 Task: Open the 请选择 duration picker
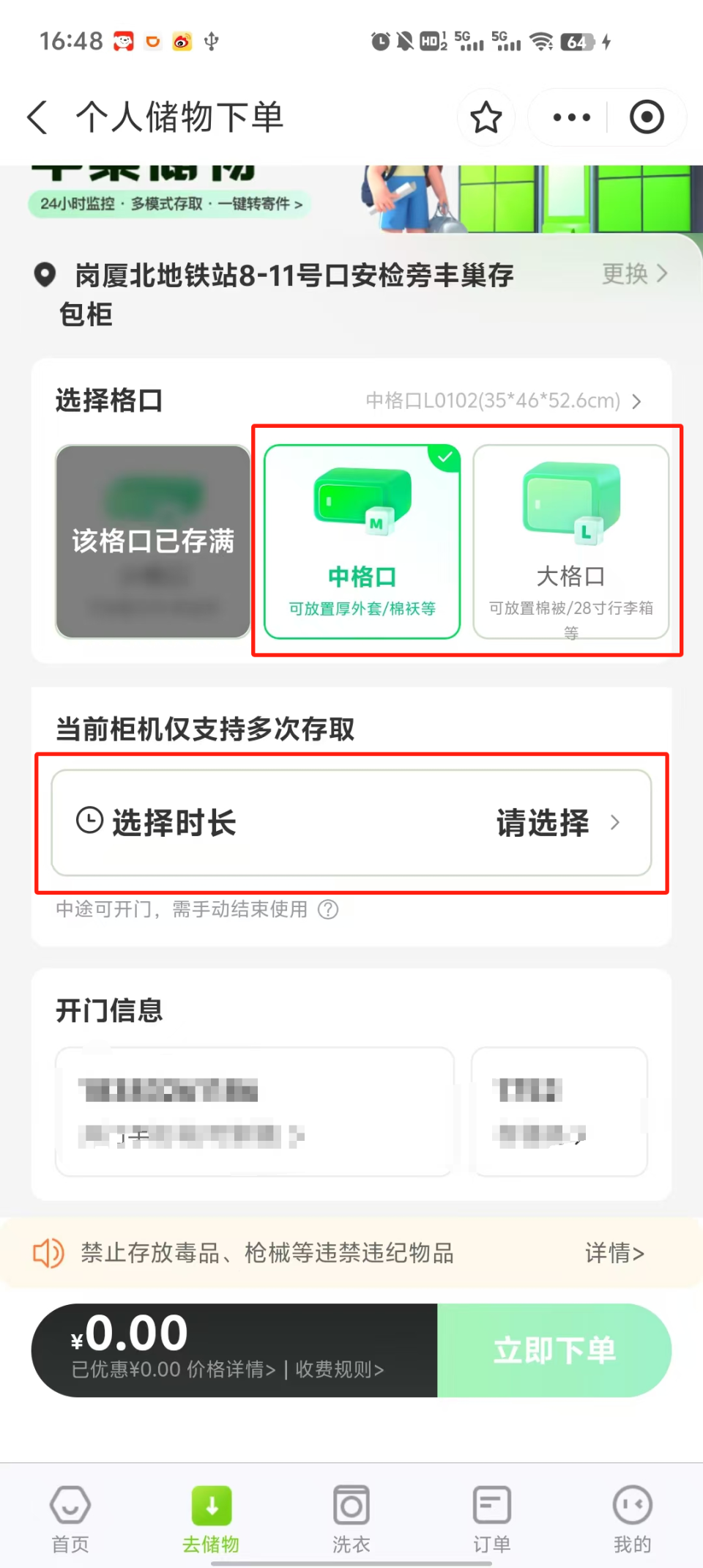tap(543, 821)
